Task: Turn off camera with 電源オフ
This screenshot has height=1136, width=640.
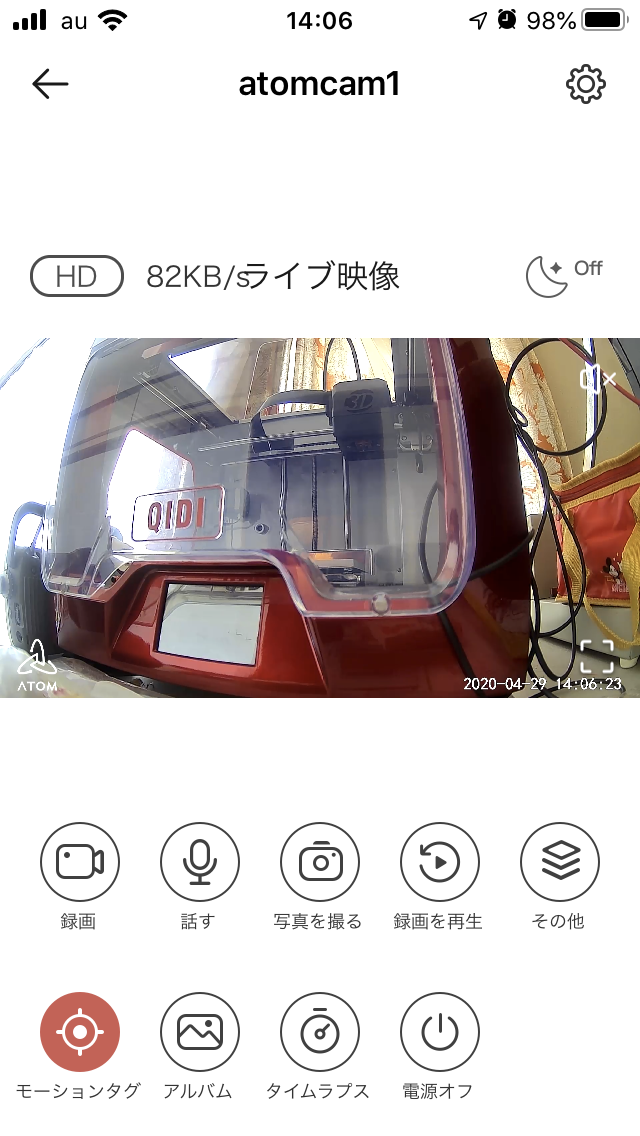Action: pos(440,1032)
